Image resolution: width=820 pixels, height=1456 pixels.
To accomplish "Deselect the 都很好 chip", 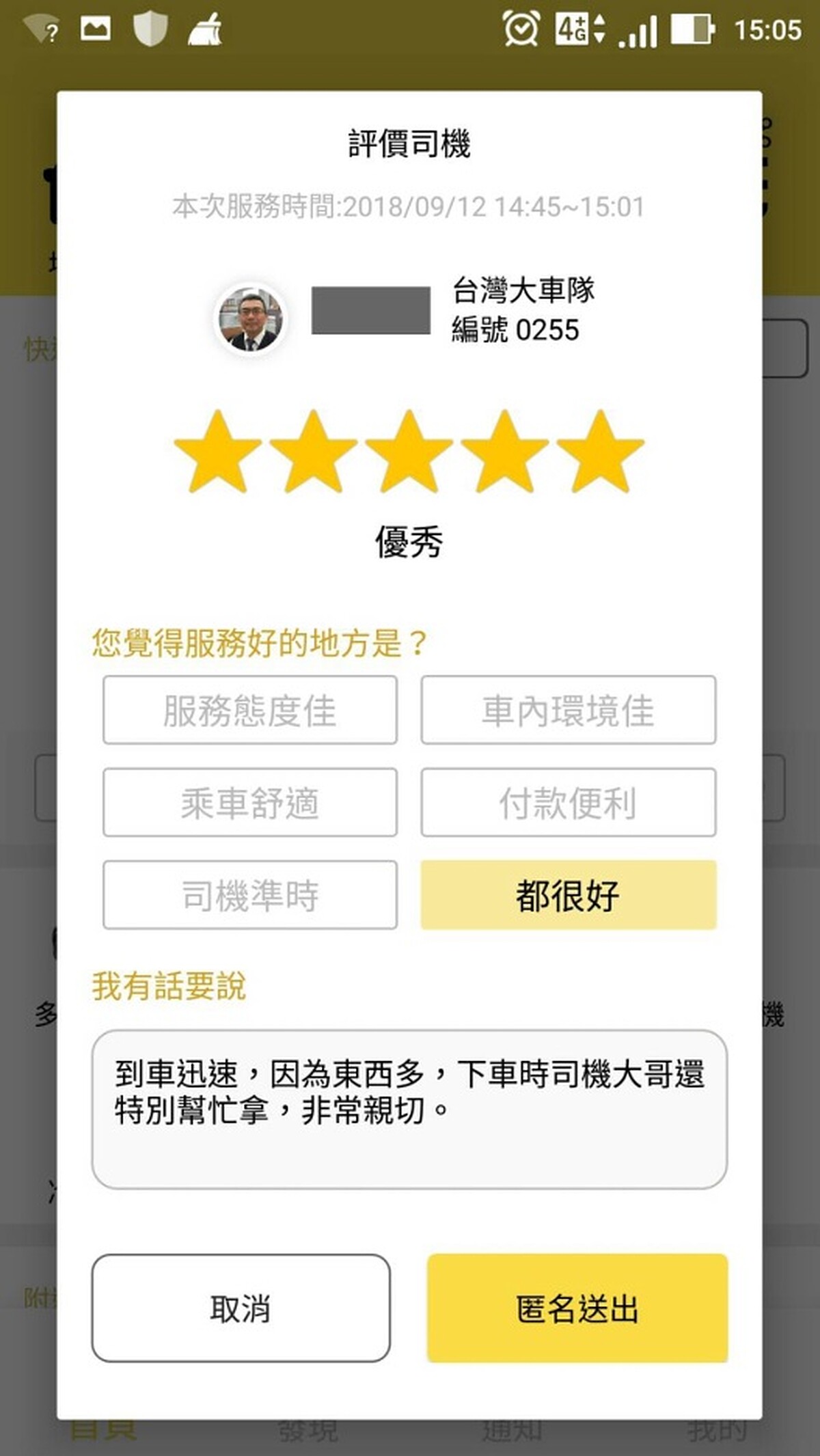I will point(568,894).
